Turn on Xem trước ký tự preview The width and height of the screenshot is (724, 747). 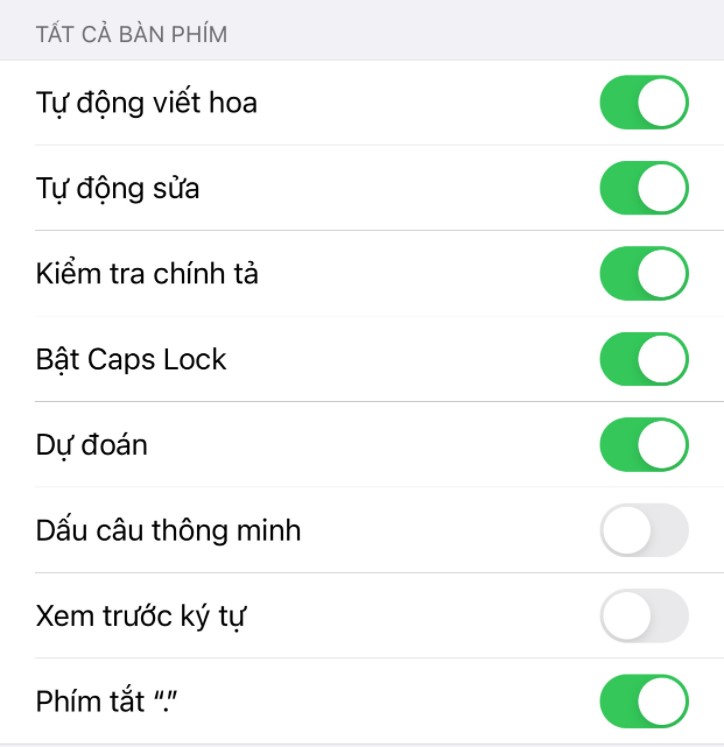point(645,616)
